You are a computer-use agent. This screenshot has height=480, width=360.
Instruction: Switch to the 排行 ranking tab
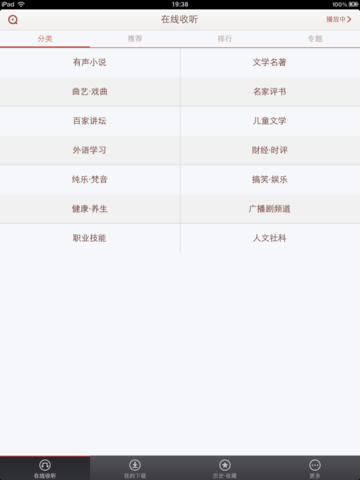point(225,39)
